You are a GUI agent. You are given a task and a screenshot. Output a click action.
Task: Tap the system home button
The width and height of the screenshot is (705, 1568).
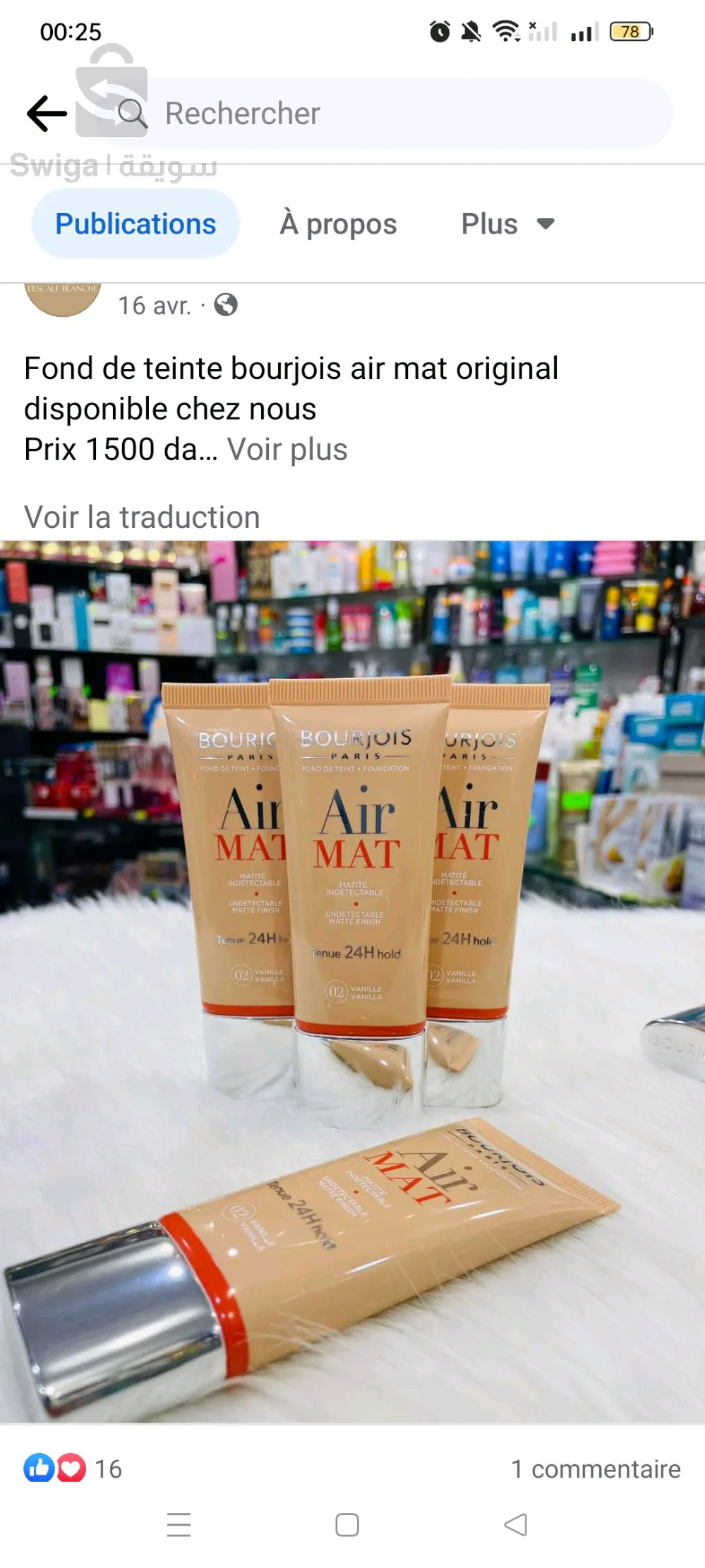point(347,1525)
